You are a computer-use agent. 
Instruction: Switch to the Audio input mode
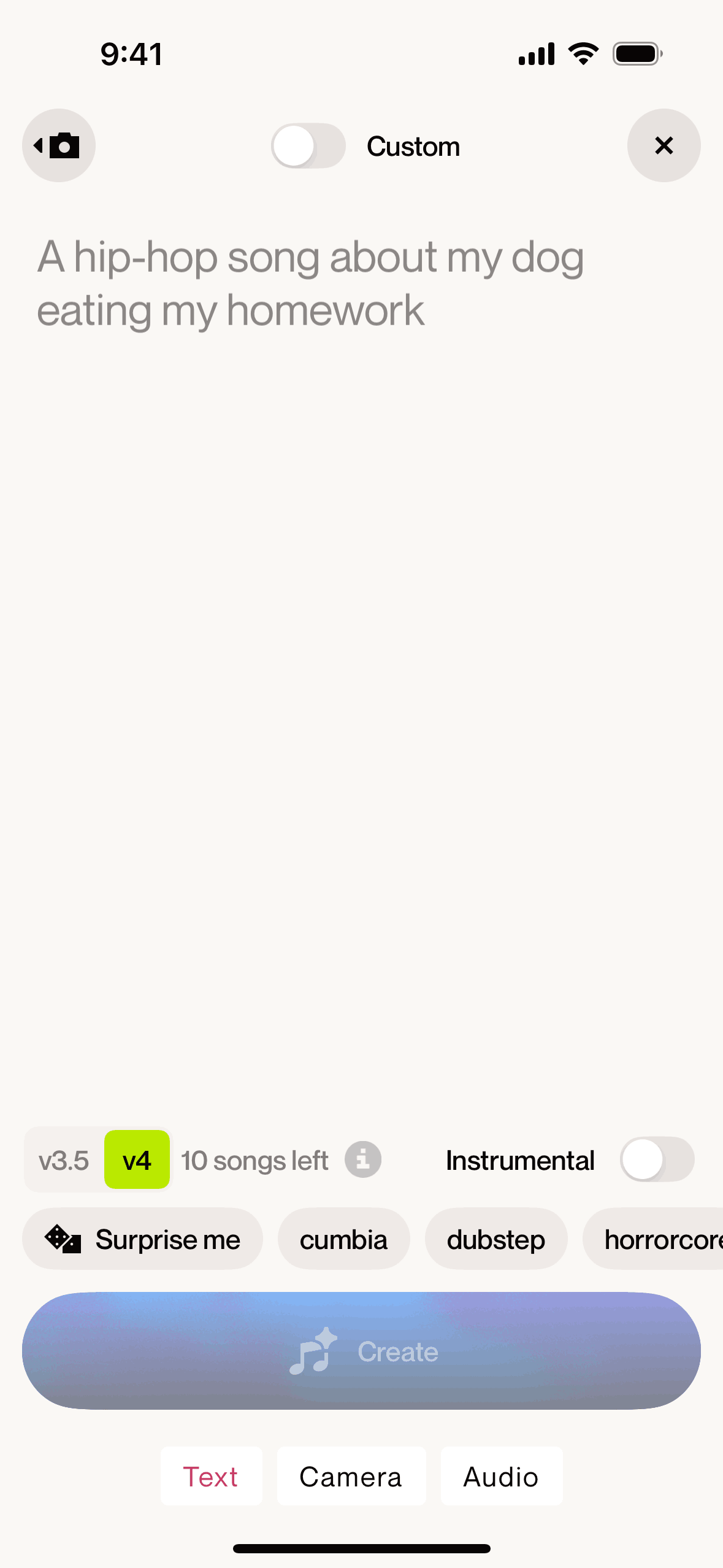(x=501, y=1476)
